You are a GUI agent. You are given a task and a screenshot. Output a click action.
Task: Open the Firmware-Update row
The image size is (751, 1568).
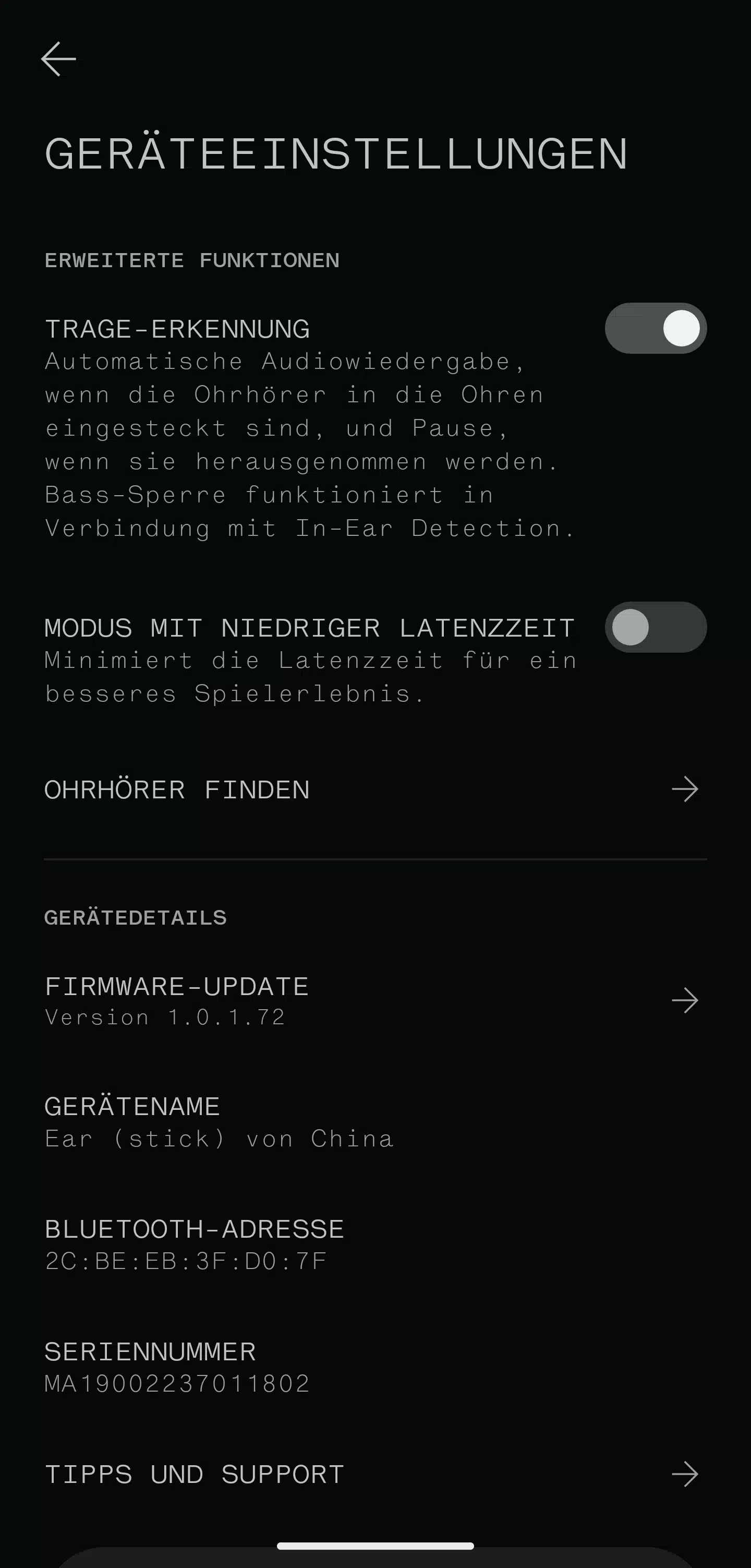[x=375, y=1000]
